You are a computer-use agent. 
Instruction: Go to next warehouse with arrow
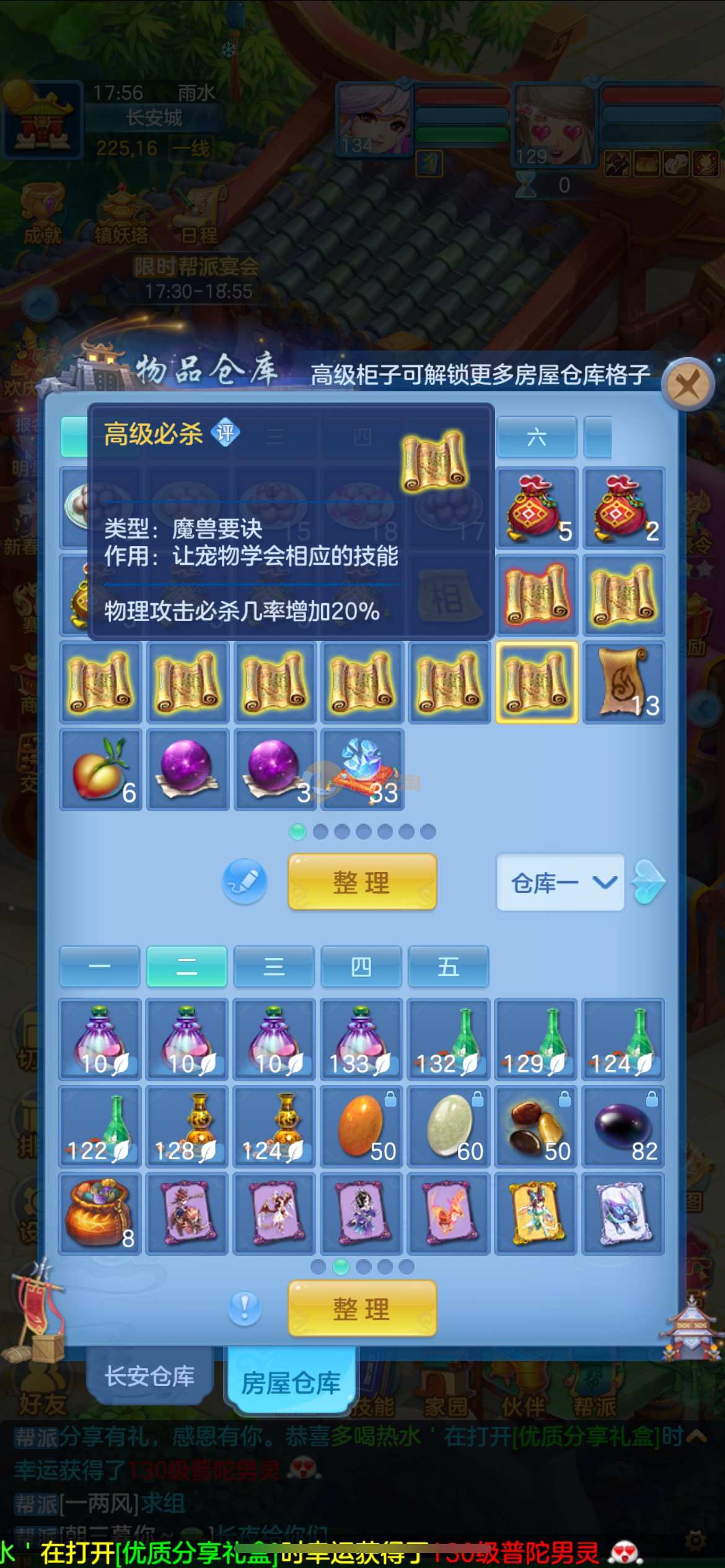tap(648, 882)
